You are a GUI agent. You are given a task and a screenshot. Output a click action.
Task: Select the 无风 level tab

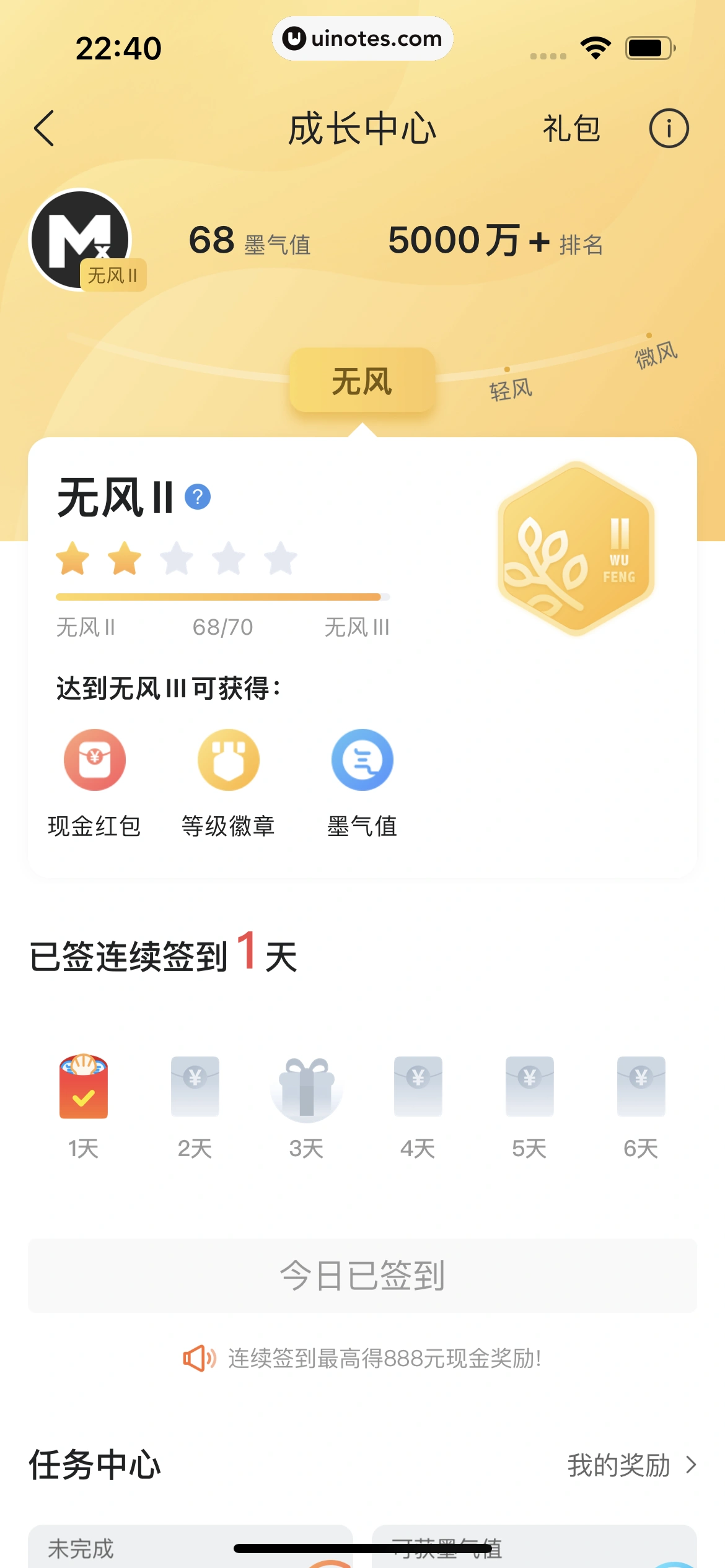tap(362, 380)
